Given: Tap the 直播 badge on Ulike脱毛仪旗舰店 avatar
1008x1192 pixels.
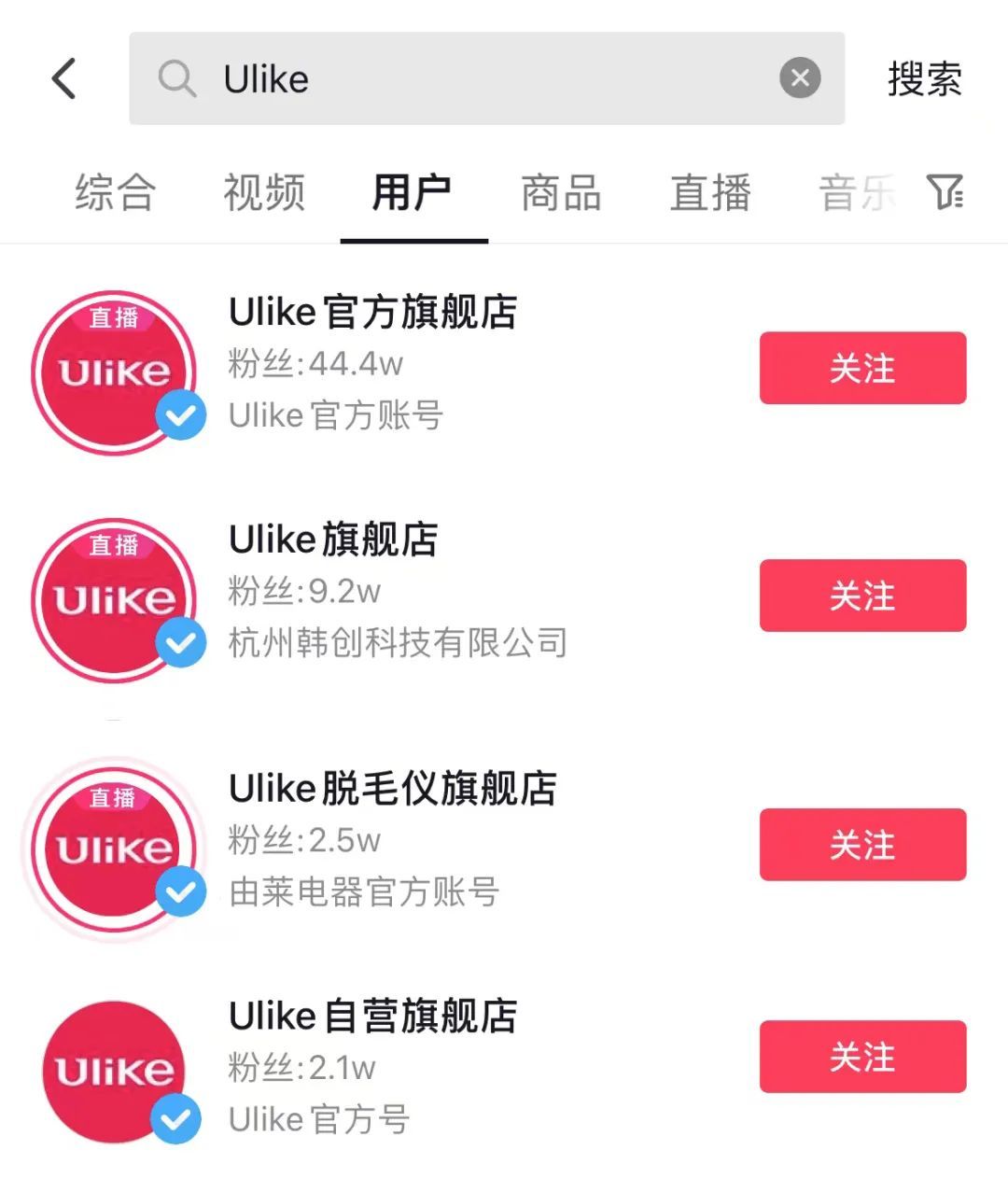Looking at the screenshot, I should click(x=114, y=795).
